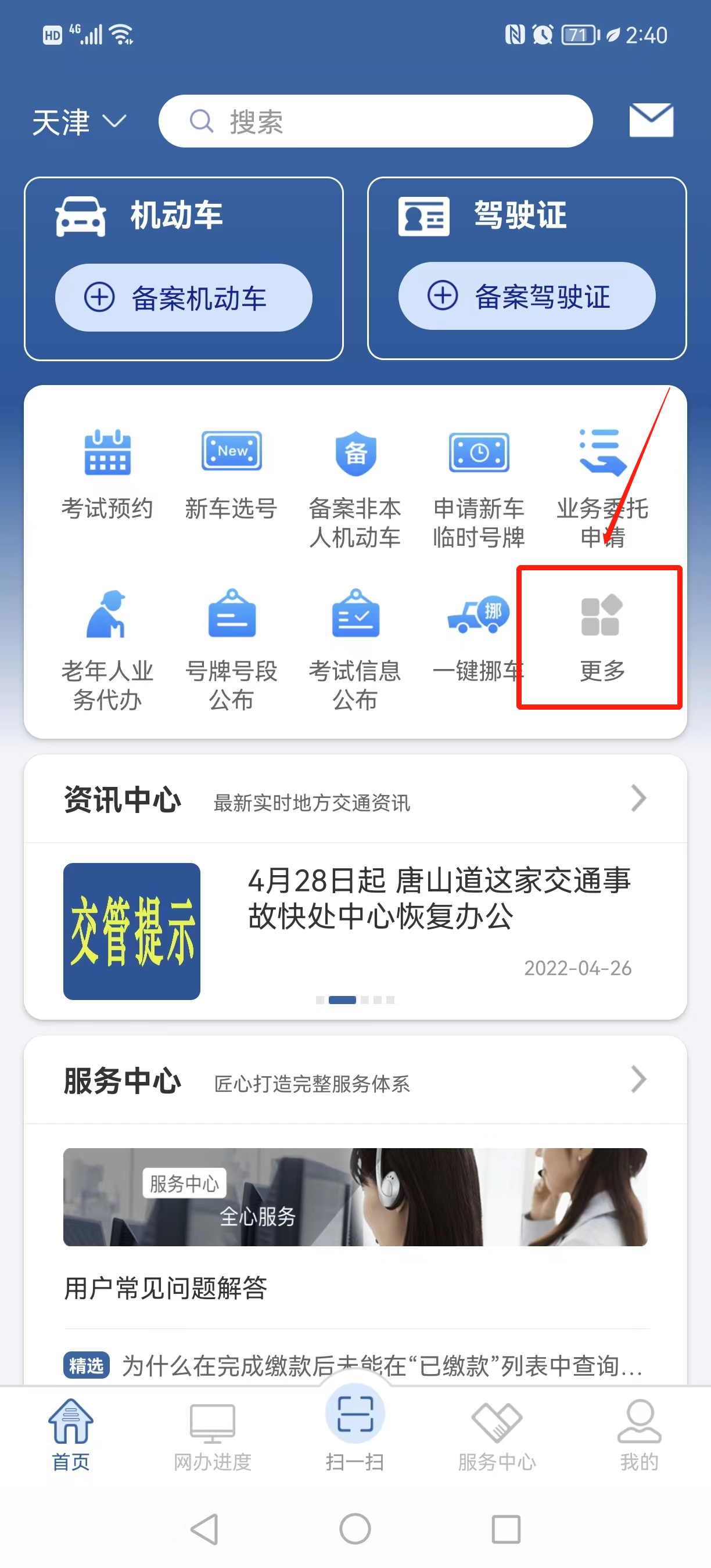The height and width of the screenshot is (1568, 711).
Task: Open the 天津 city dropdown
Action: coord(78,122)
